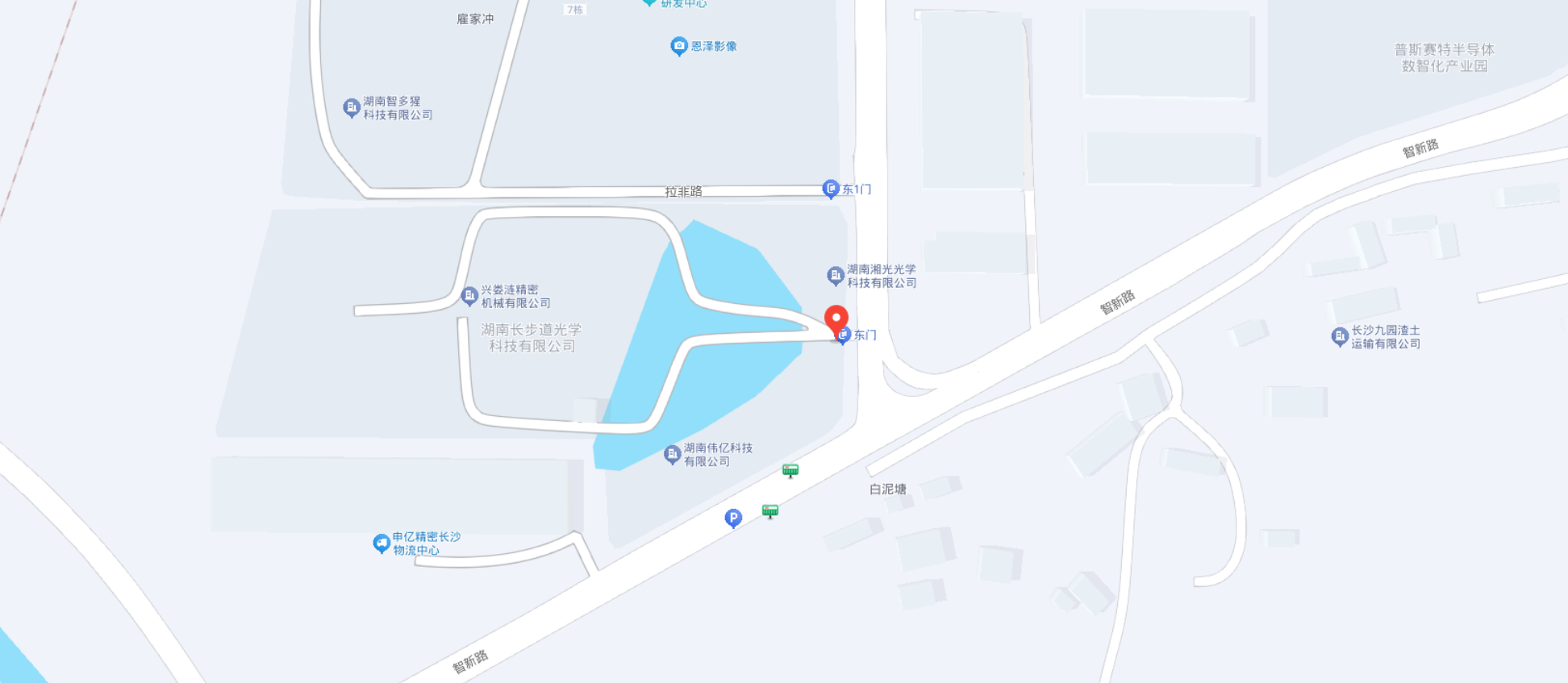
Task: Select 湖南伟亿科技有限公司 marker
Action: click(672, 455)
